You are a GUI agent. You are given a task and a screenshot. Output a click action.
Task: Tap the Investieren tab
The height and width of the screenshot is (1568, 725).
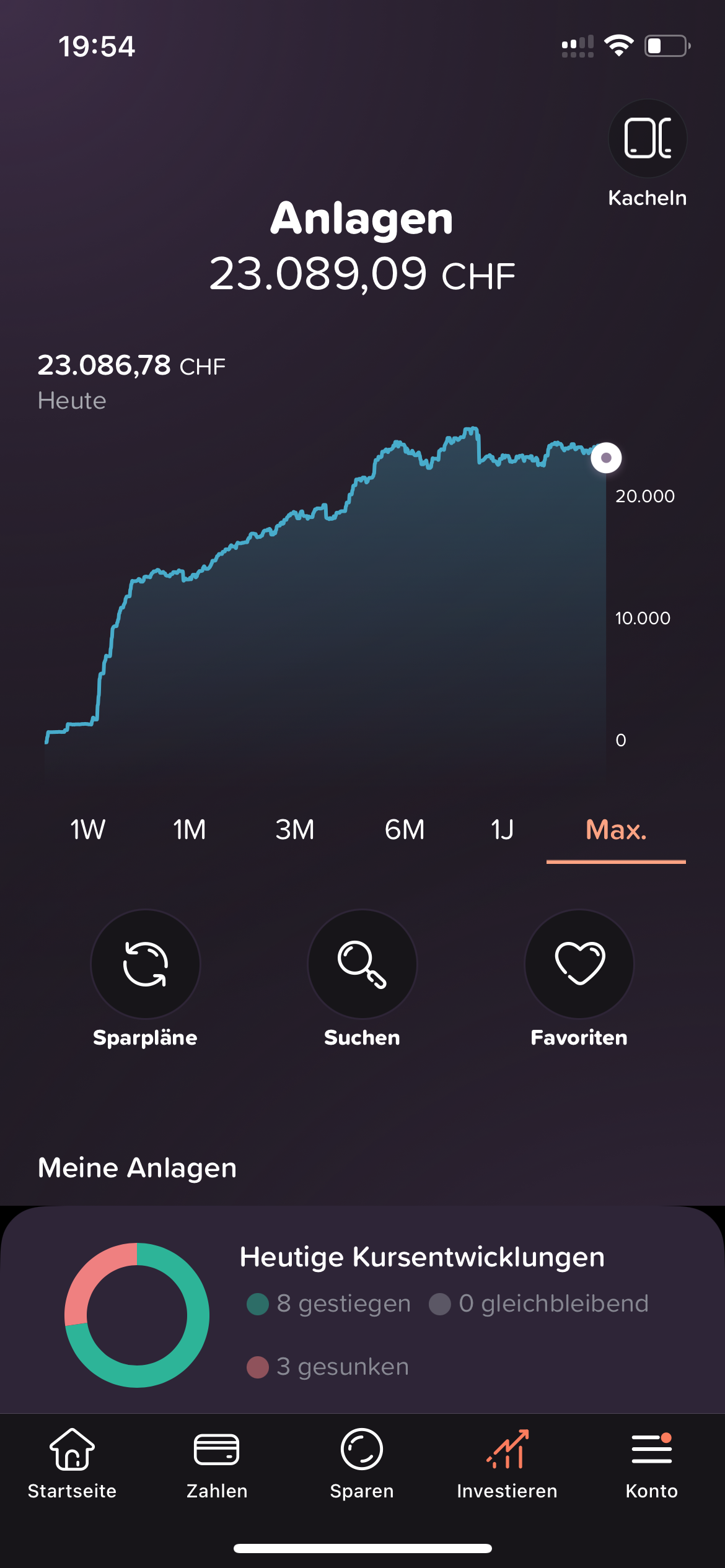(507, 1464)
